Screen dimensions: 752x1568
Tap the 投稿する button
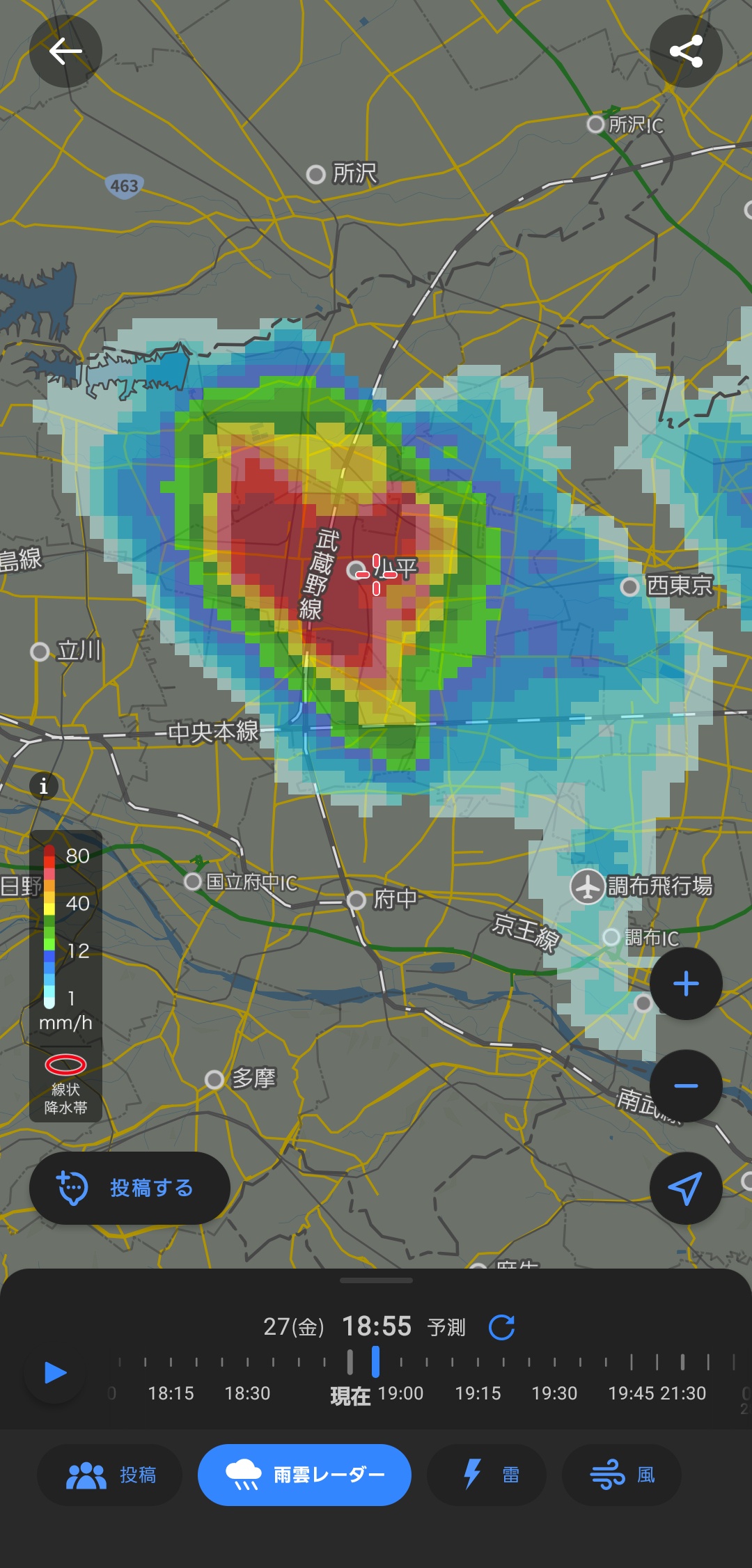[130, 1188]
